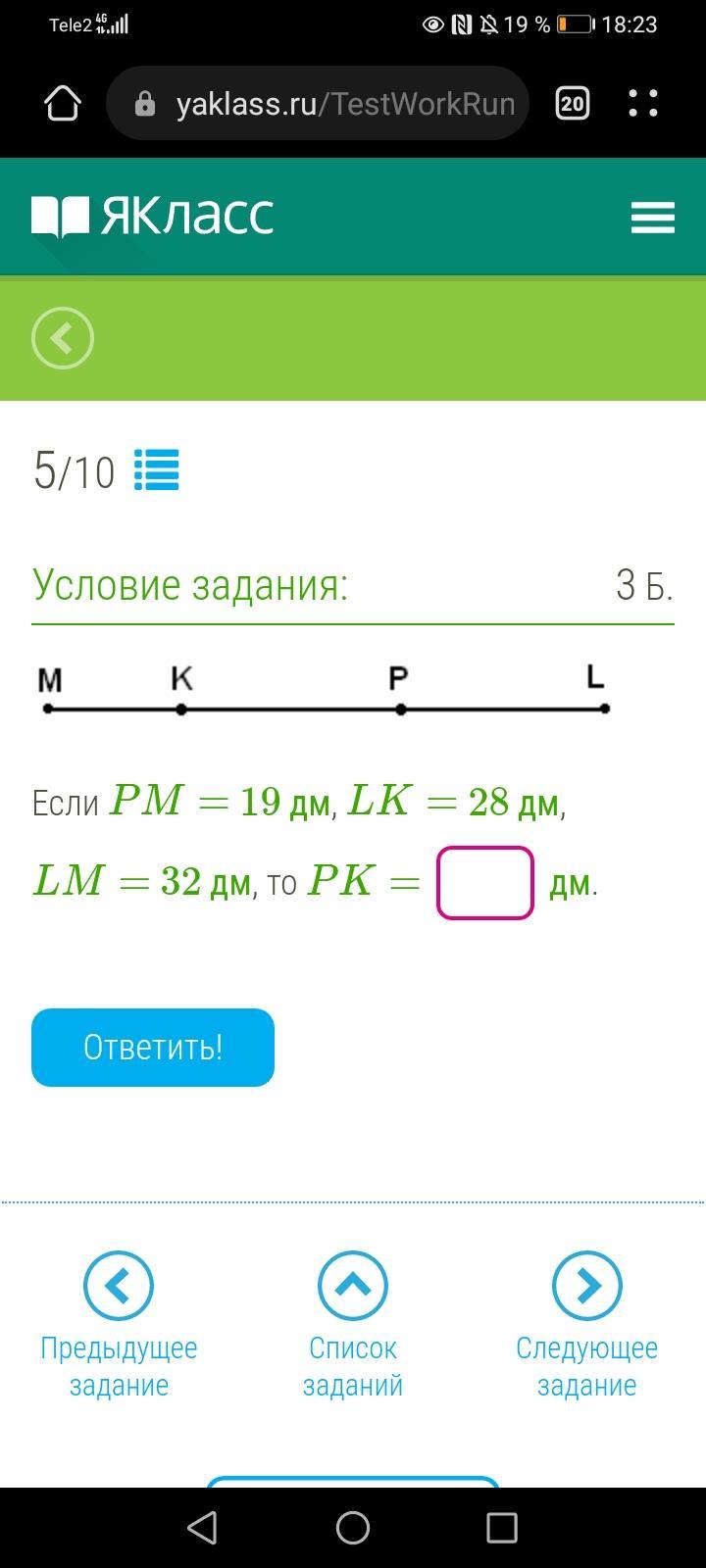Tap the yaklass.ru address bar
The height and width of the screenshot is (1568, 706).
[319, 103]
